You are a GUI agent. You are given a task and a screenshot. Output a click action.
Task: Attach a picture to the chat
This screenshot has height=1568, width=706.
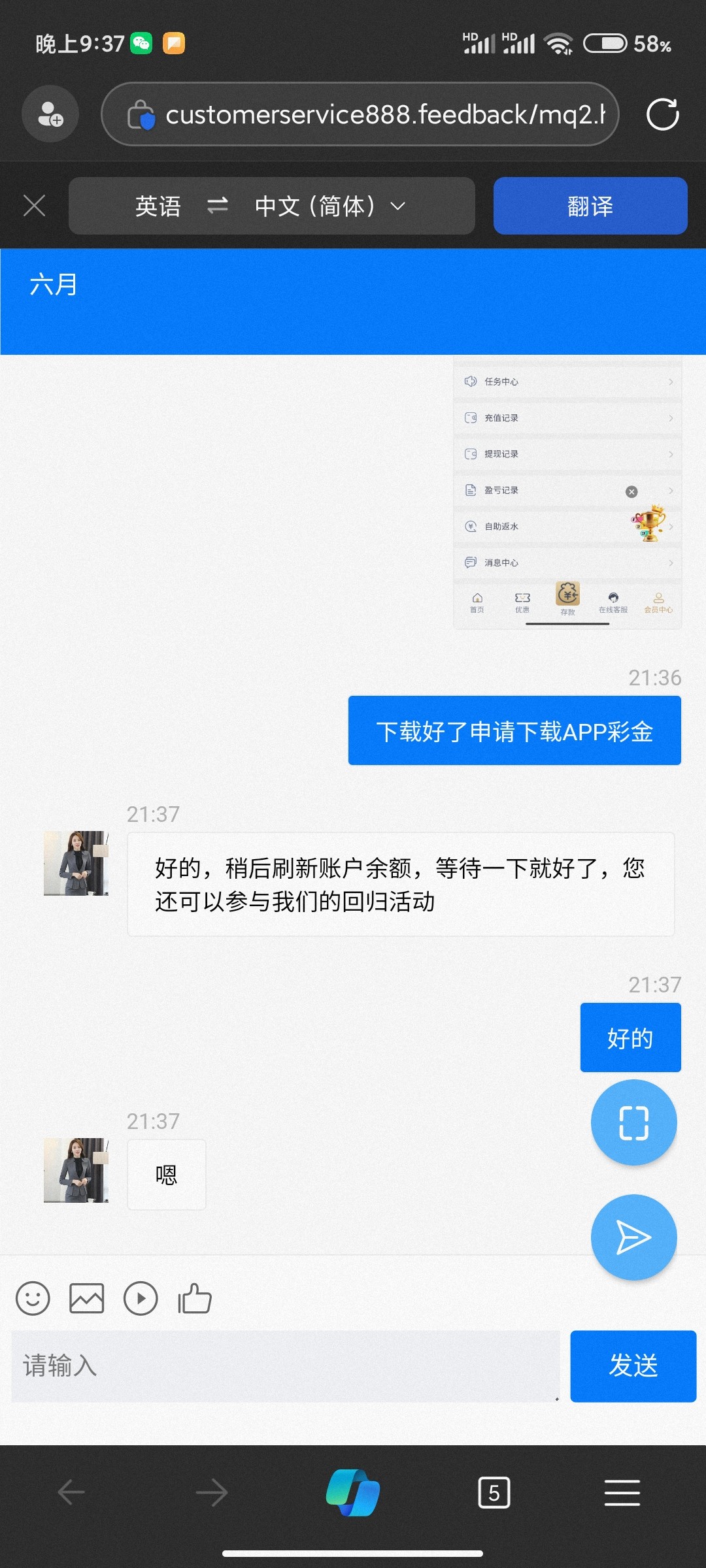[86, 1298]
